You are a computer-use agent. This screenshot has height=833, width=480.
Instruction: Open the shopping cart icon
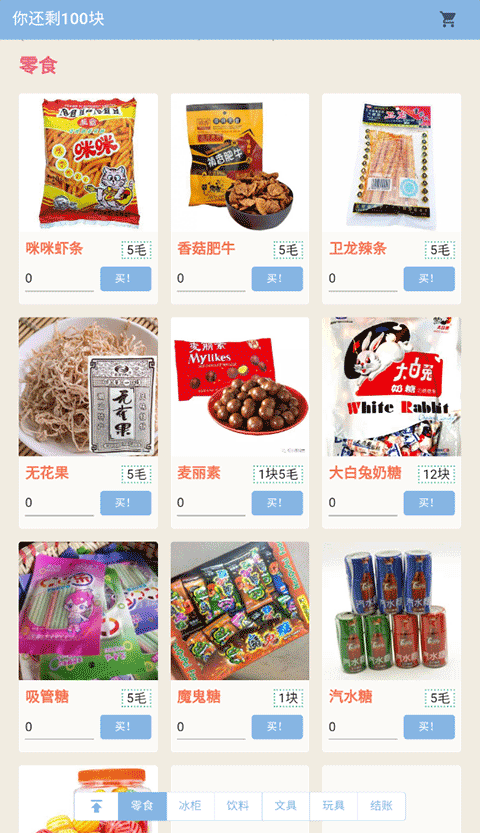[x=448, y=19]
